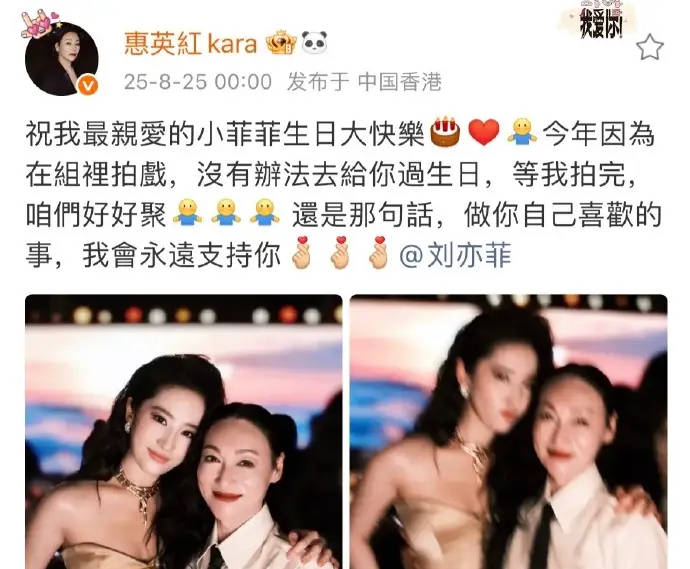Favorite this post with the star icon
The image size is (690, 569).
[x=649, y=47]
